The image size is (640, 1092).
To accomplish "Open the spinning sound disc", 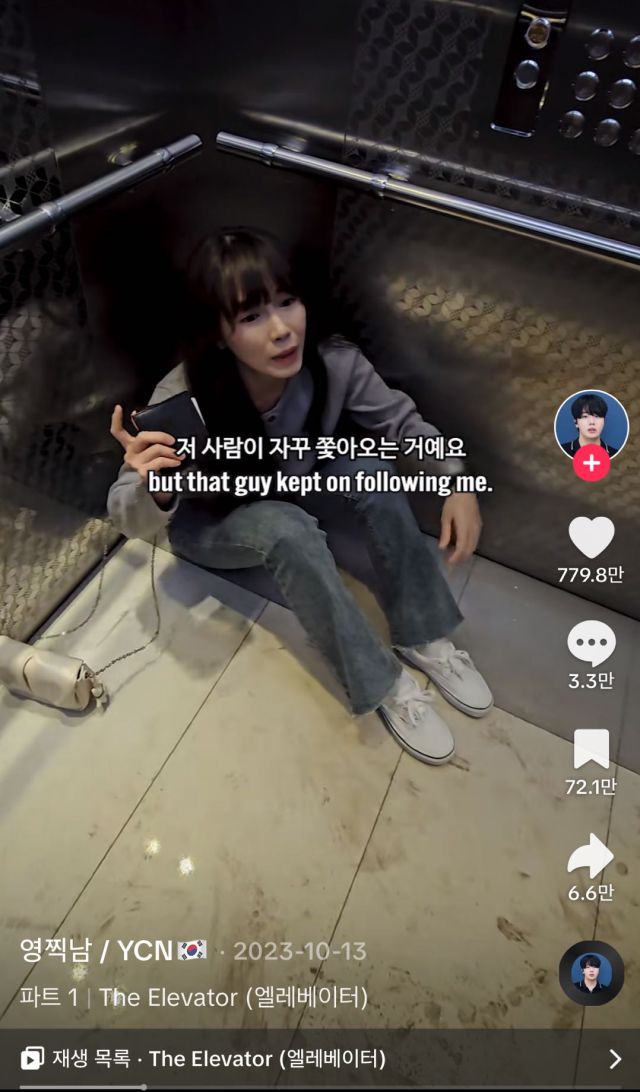I will [591, 972].
